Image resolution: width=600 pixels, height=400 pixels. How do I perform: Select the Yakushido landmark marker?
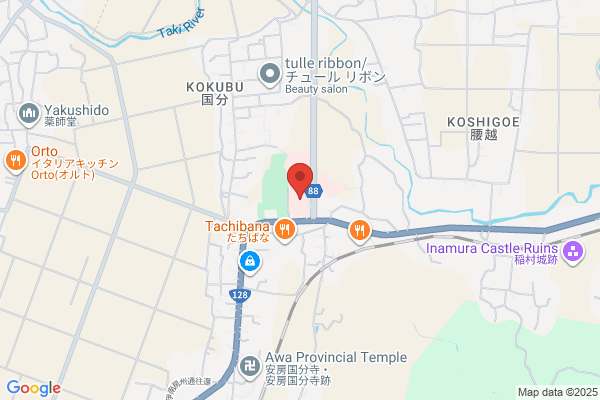[x=29, y=115]
